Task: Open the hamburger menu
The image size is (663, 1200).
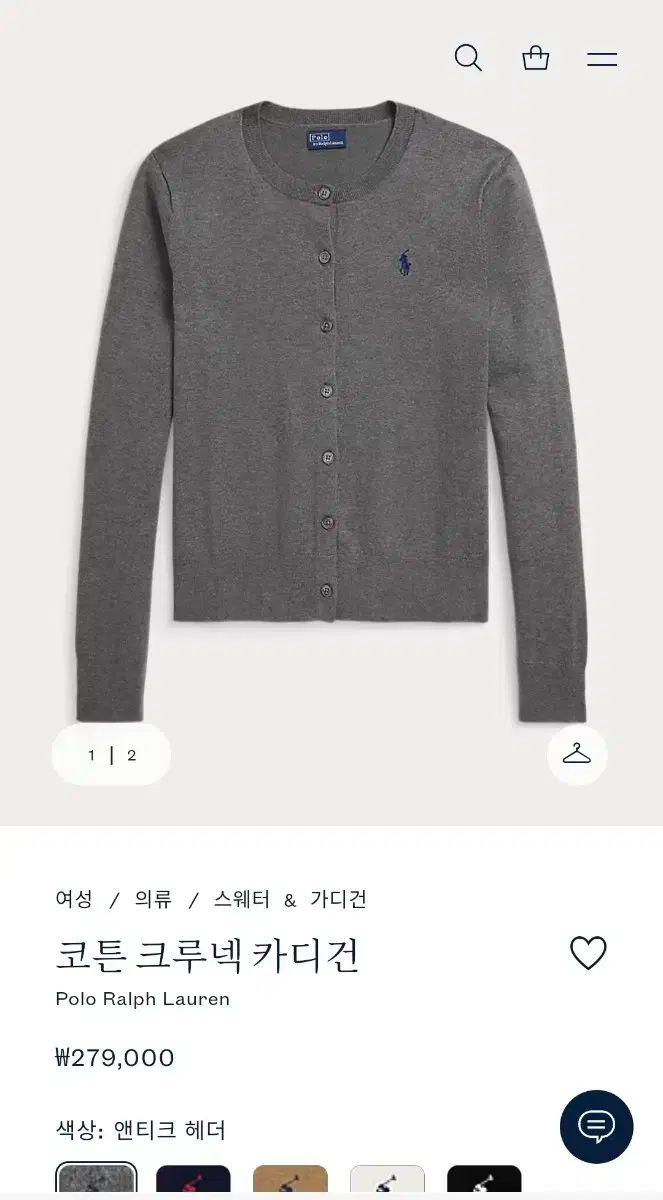Action: click(602, 59)
